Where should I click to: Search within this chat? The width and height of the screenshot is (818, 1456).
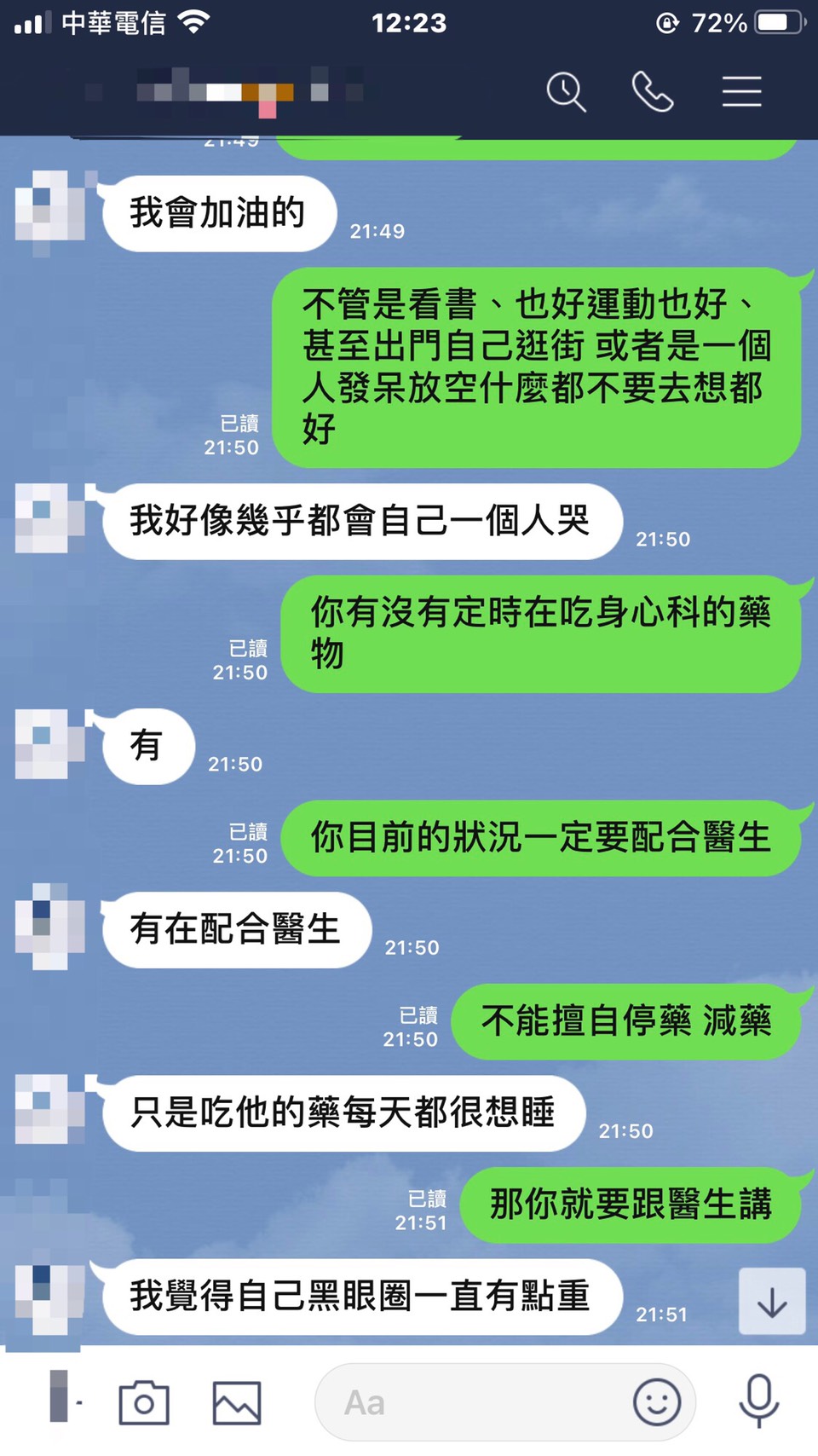click(x=566, y=91)
